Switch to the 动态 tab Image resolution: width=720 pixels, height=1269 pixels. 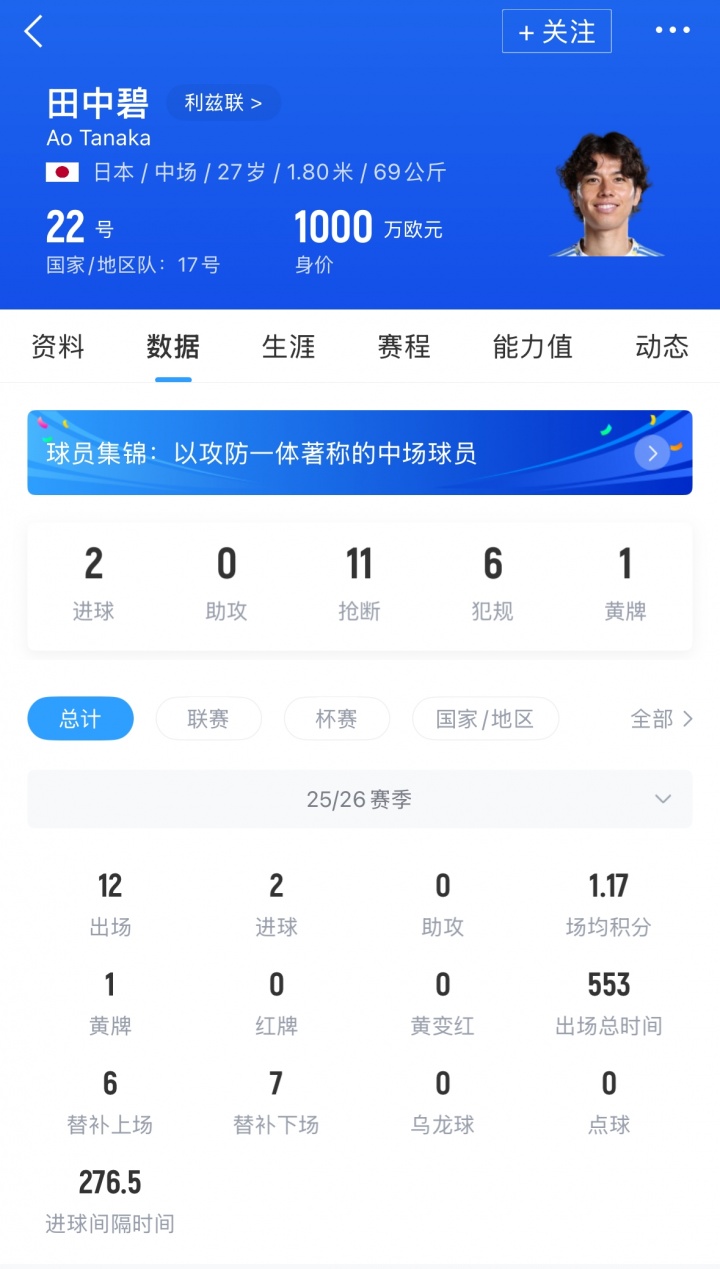tap(661, 347)
